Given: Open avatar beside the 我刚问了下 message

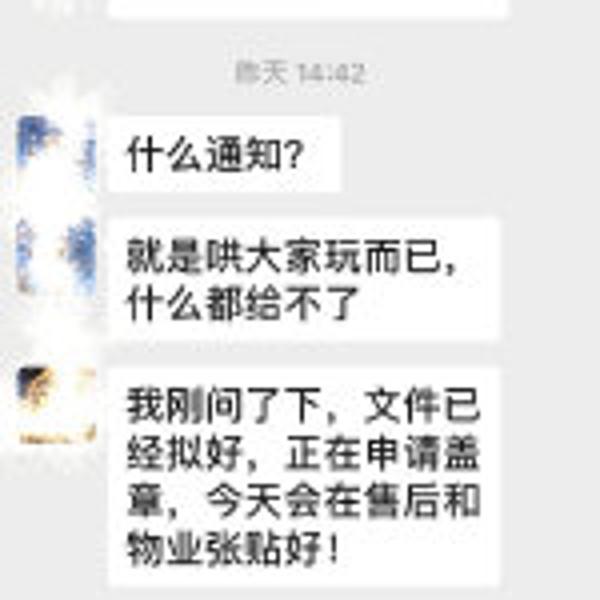Looking at the screenshot, I should click(x=57, y=404).
